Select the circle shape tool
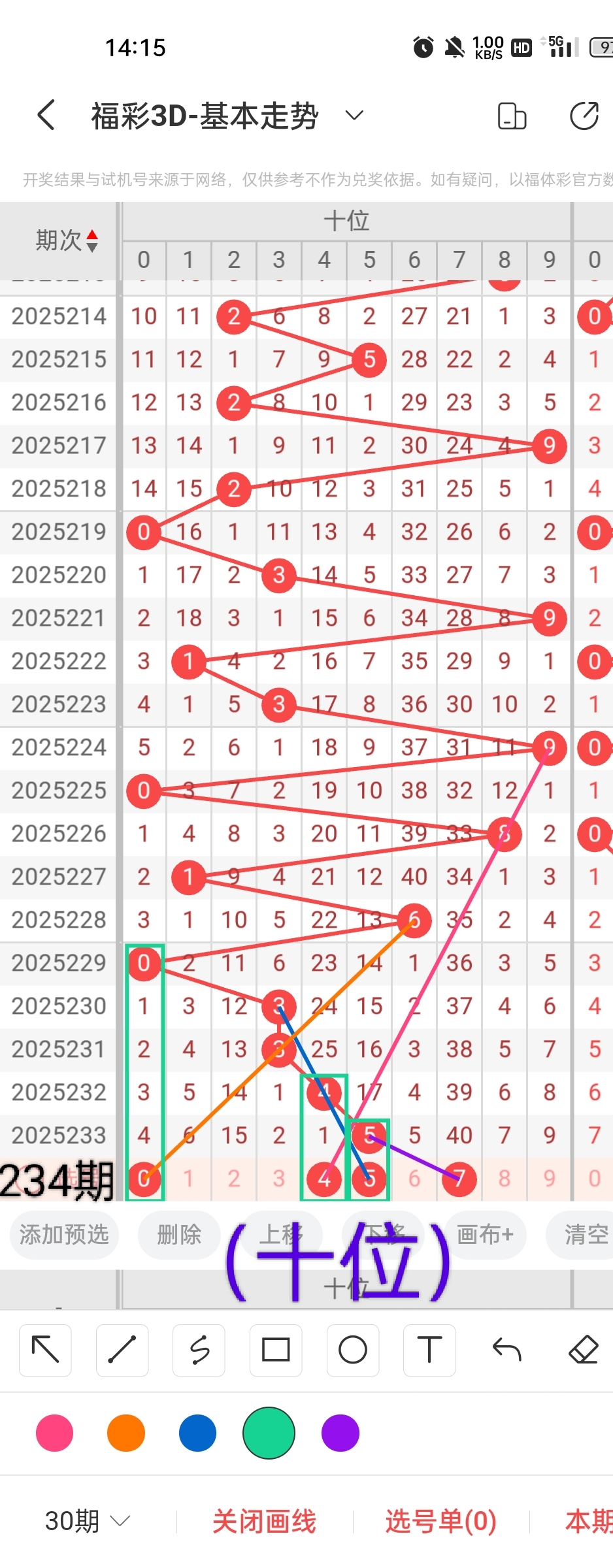Screen dimensions: 613x1568 point(353,1350)
